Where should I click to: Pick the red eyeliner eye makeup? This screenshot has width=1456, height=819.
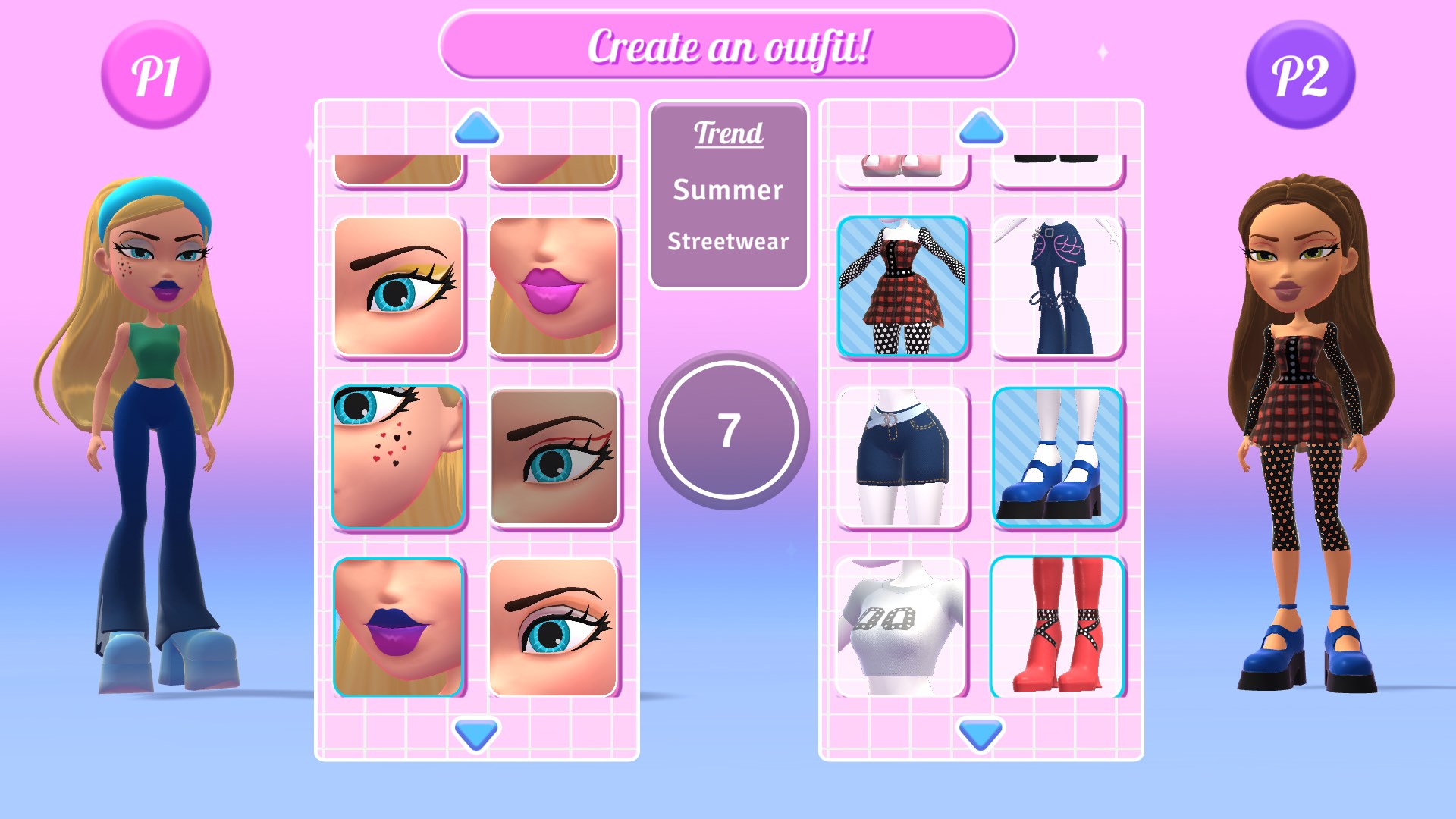point(554,457)
